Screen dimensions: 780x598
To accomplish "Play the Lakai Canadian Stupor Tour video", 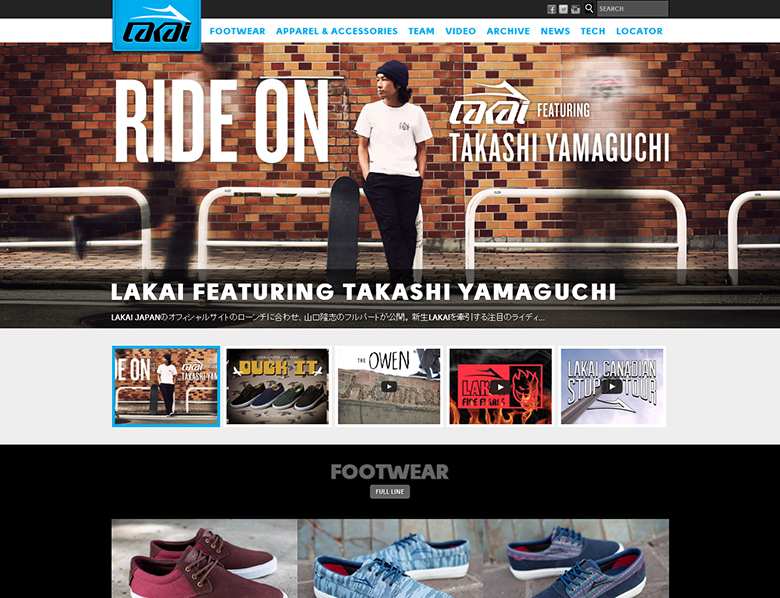I will pyautogui.click(x=612, y=387).
